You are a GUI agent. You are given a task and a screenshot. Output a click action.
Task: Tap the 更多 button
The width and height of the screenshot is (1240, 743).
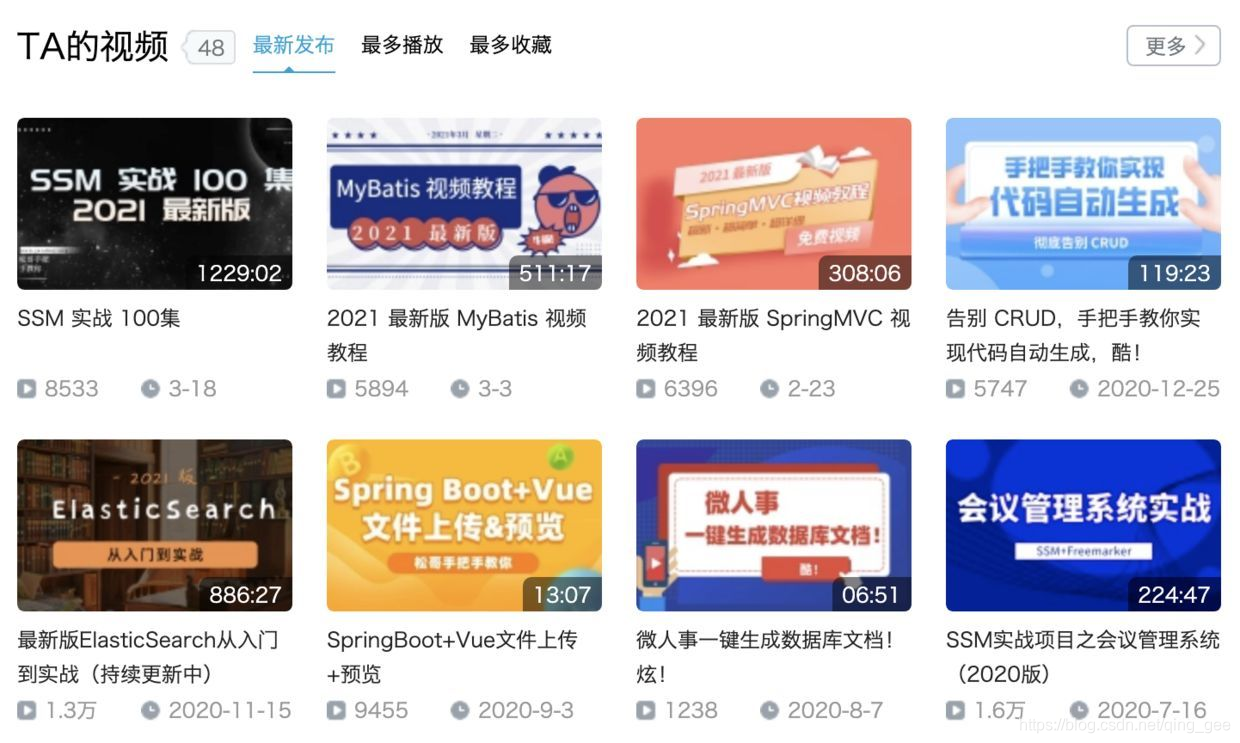[1172, 46]
